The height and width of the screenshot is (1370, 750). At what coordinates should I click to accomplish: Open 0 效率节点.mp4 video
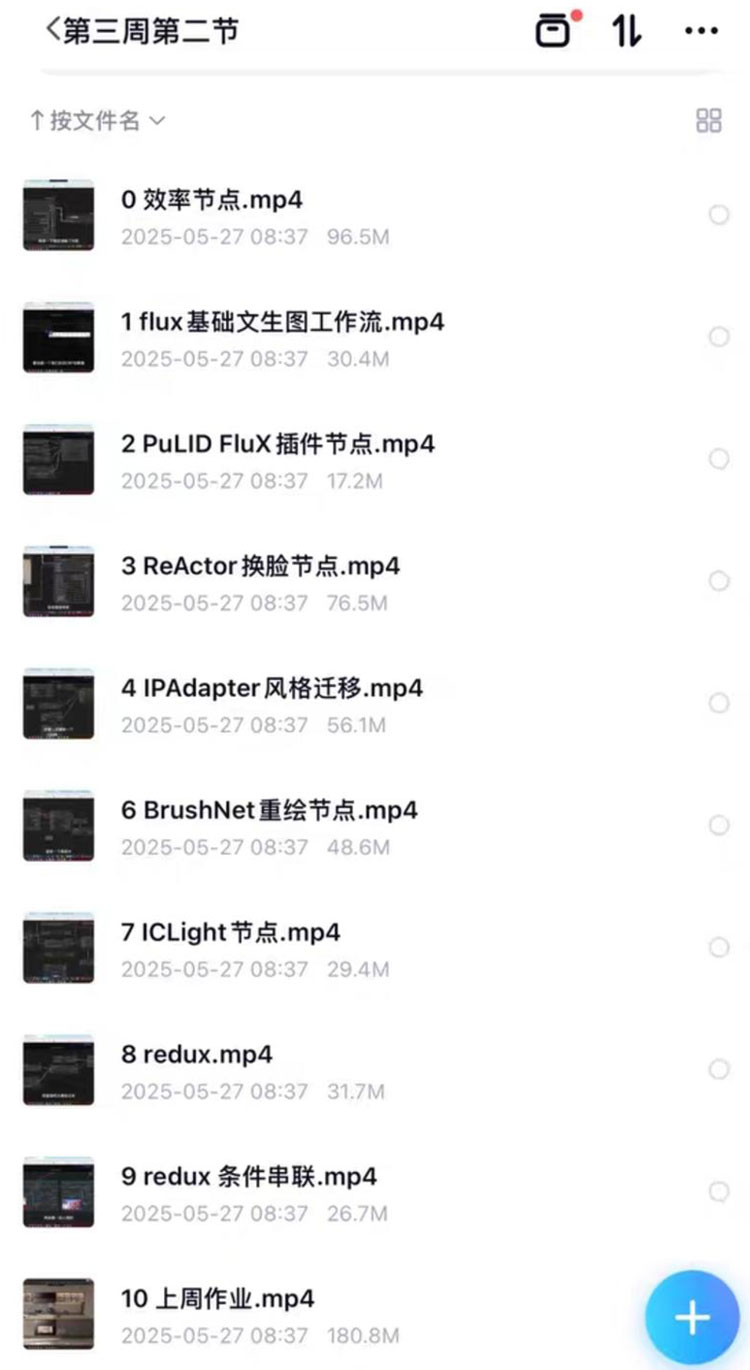[212, 200]
